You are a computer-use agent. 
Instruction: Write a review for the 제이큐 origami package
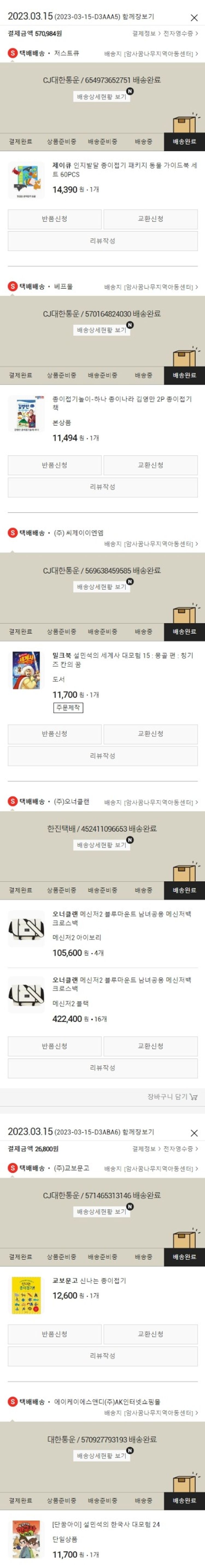[102, 241]
